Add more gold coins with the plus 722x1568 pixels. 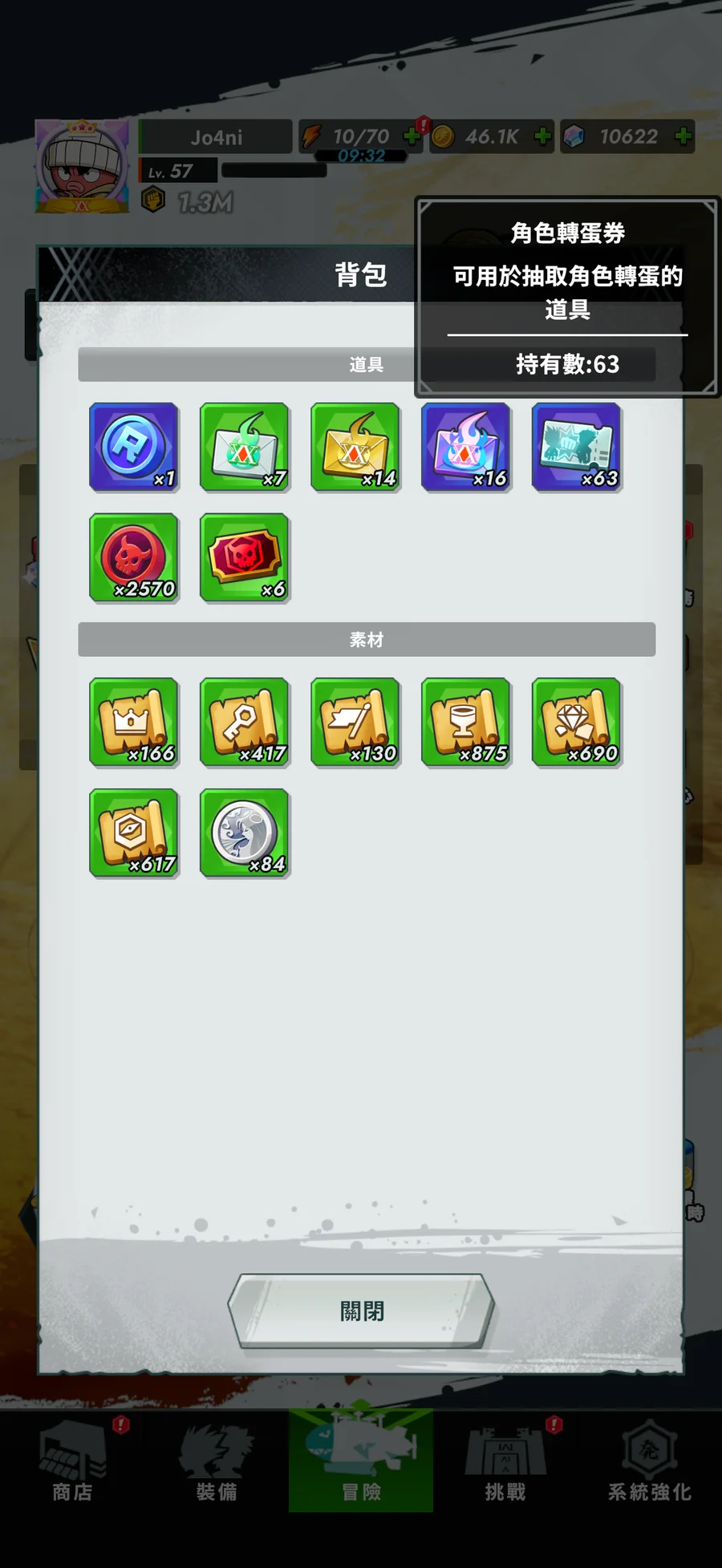click(542, 136)
